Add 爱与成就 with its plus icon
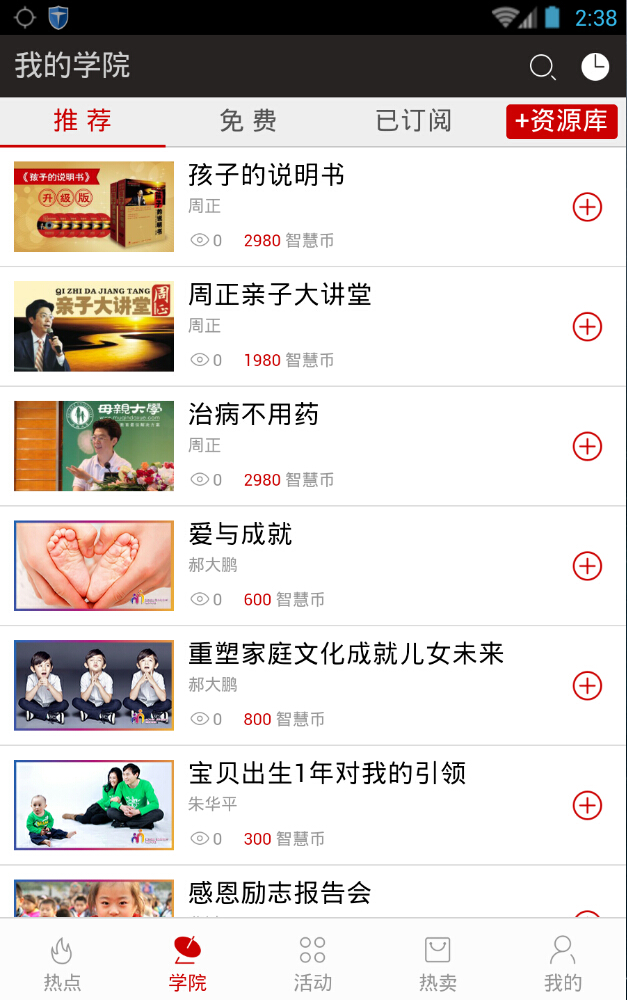The image size is (627, 1000). tap(587, 566)
